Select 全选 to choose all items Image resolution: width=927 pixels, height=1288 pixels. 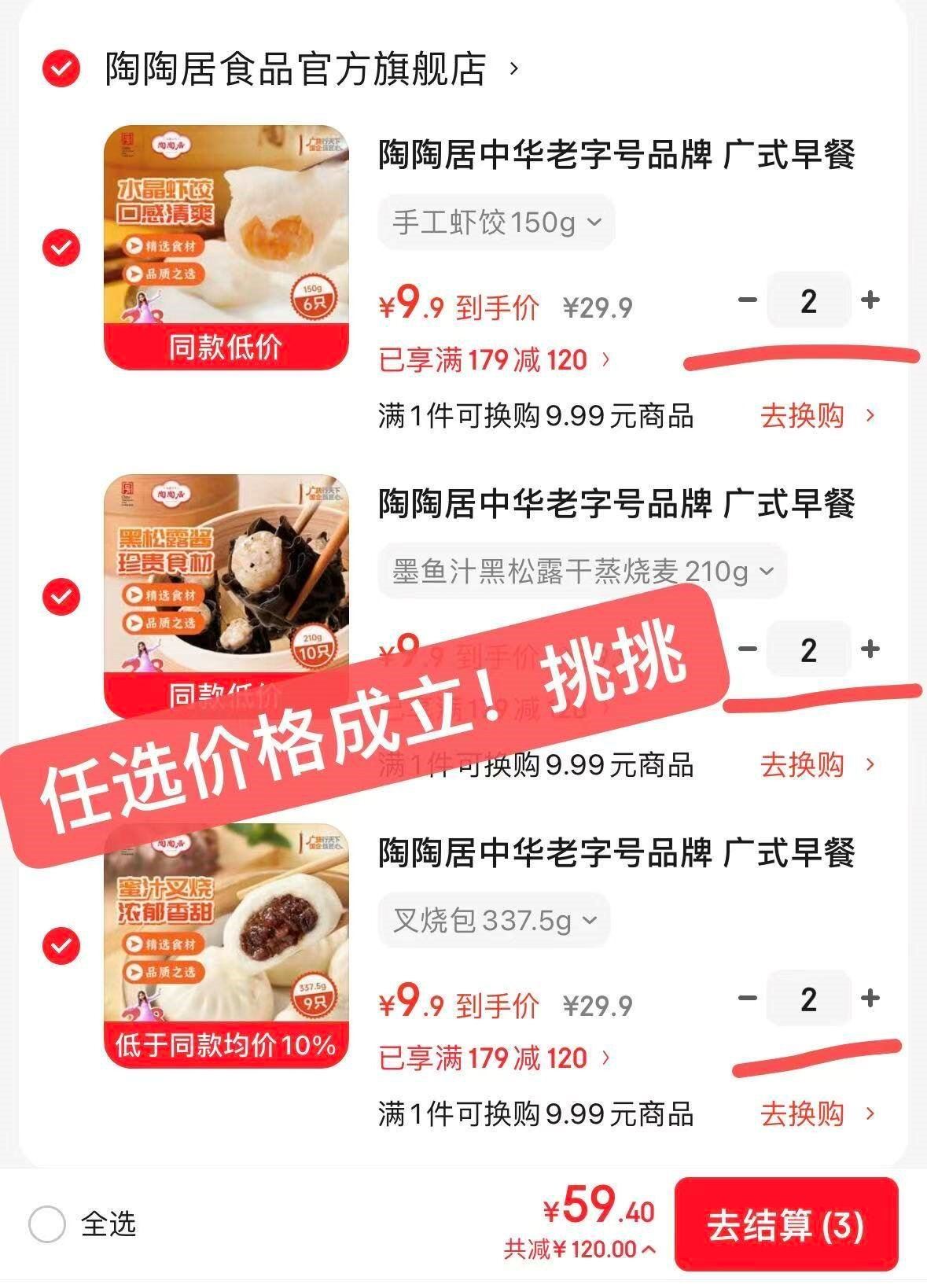click(x=47, y=1224)
